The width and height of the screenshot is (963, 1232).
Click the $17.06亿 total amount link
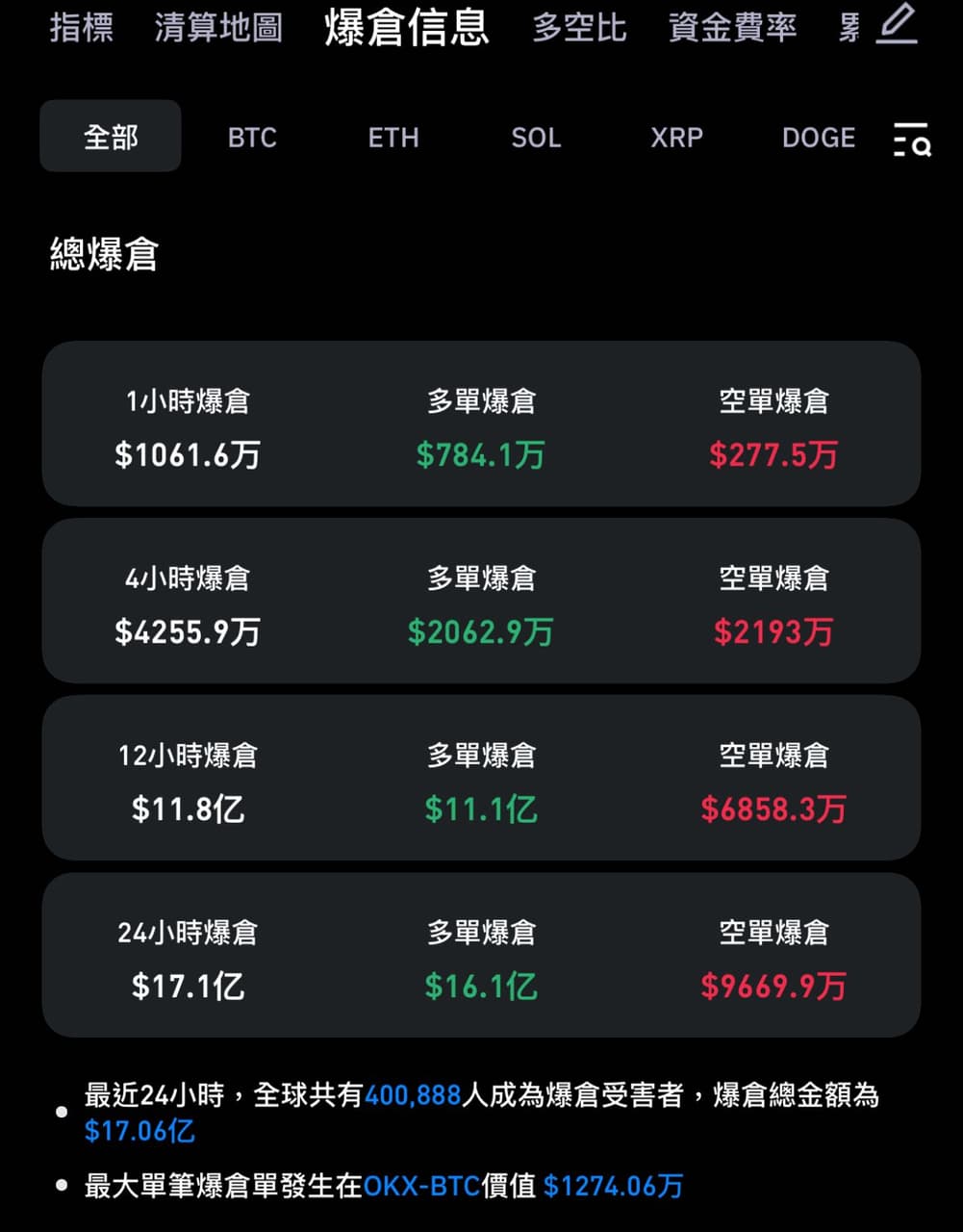coord(139,1131)
